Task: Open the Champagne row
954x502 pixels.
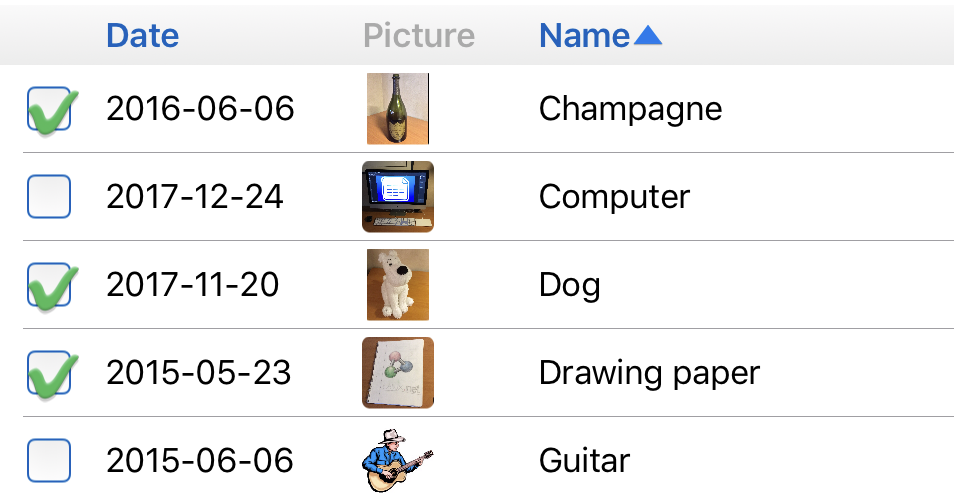Action: [x=630, y=108]
